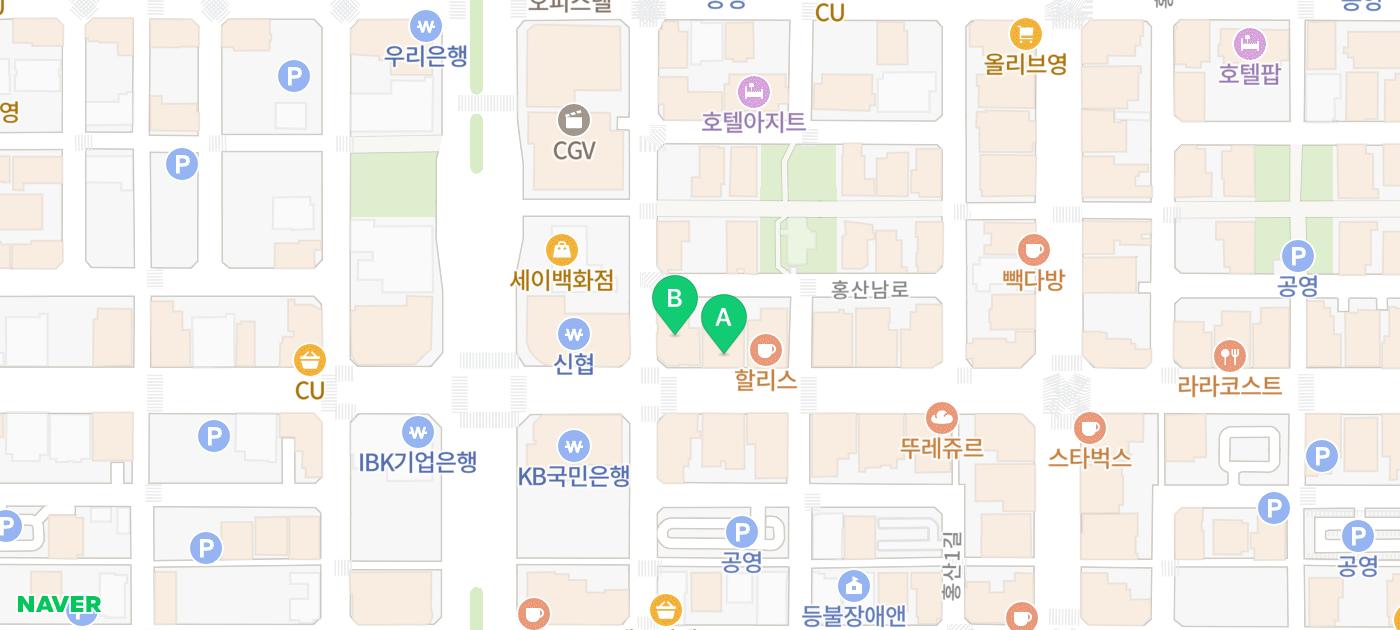The image size is (1400, 630).
Task: Tap the 등불장애앤 place marker
Action: coord(853,586)
